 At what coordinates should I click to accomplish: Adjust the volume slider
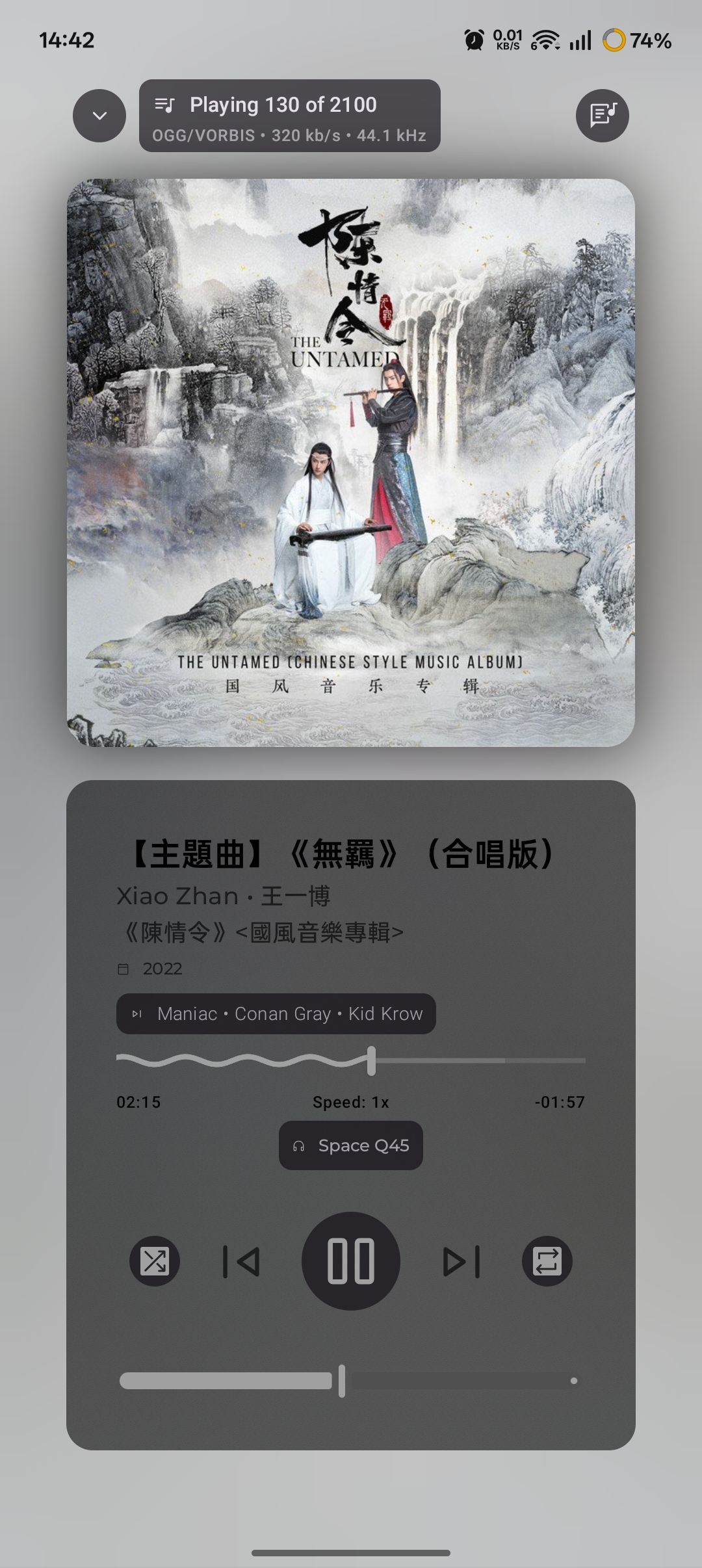coord(342,1381)
